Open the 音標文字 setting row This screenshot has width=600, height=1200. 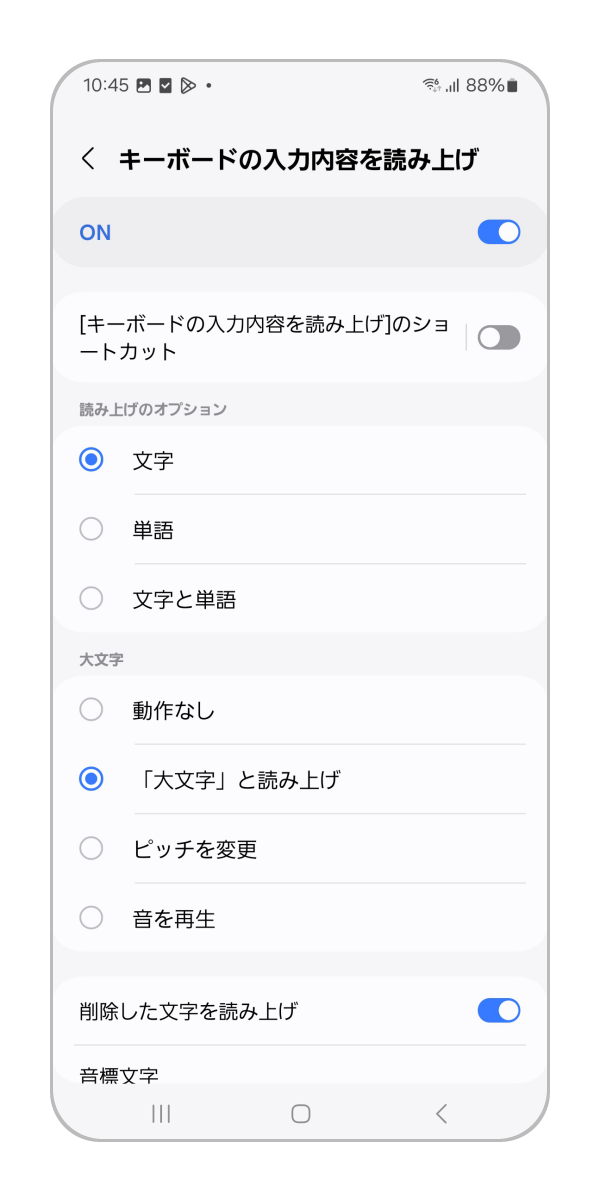tap(200, 1073)
